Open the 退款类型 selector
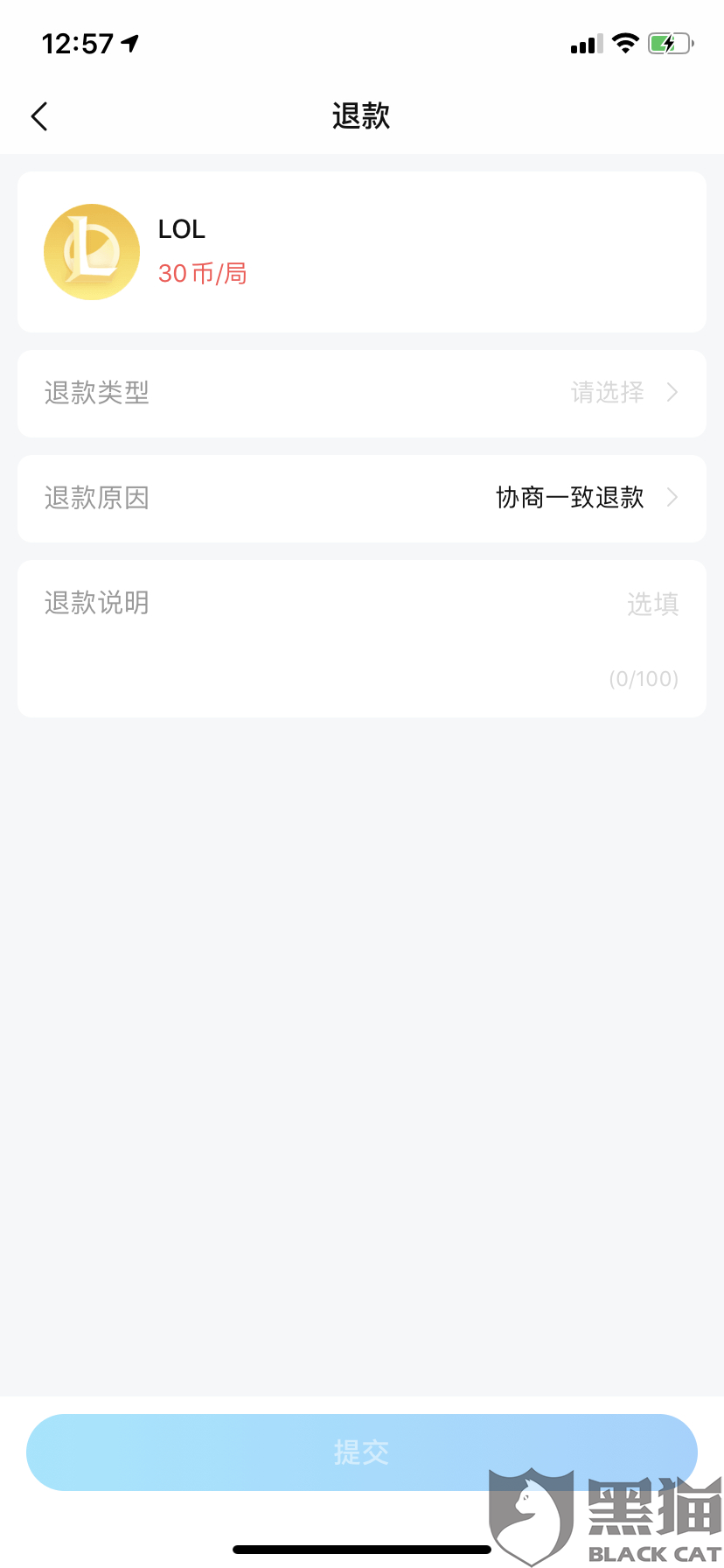 tap(362, 394)
